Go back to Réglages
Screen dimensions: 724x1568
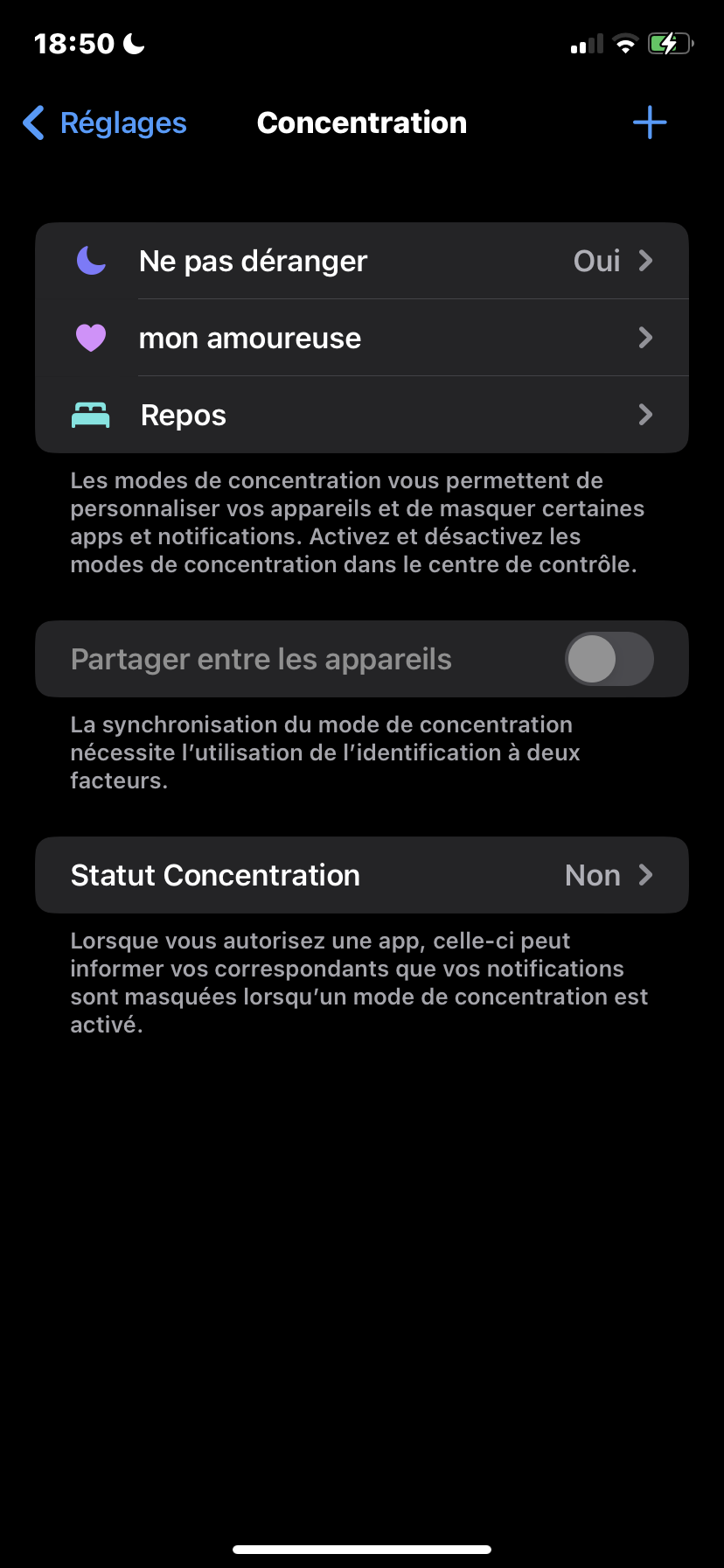click(105, 123)
